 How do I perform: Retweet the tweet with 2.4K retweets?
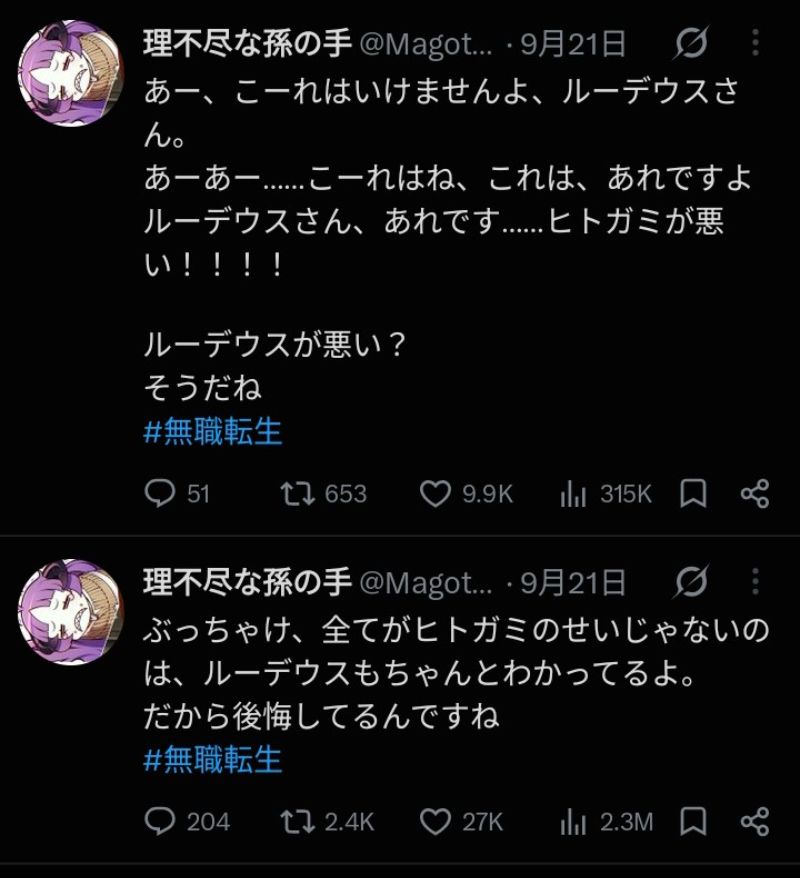(298, 822)
